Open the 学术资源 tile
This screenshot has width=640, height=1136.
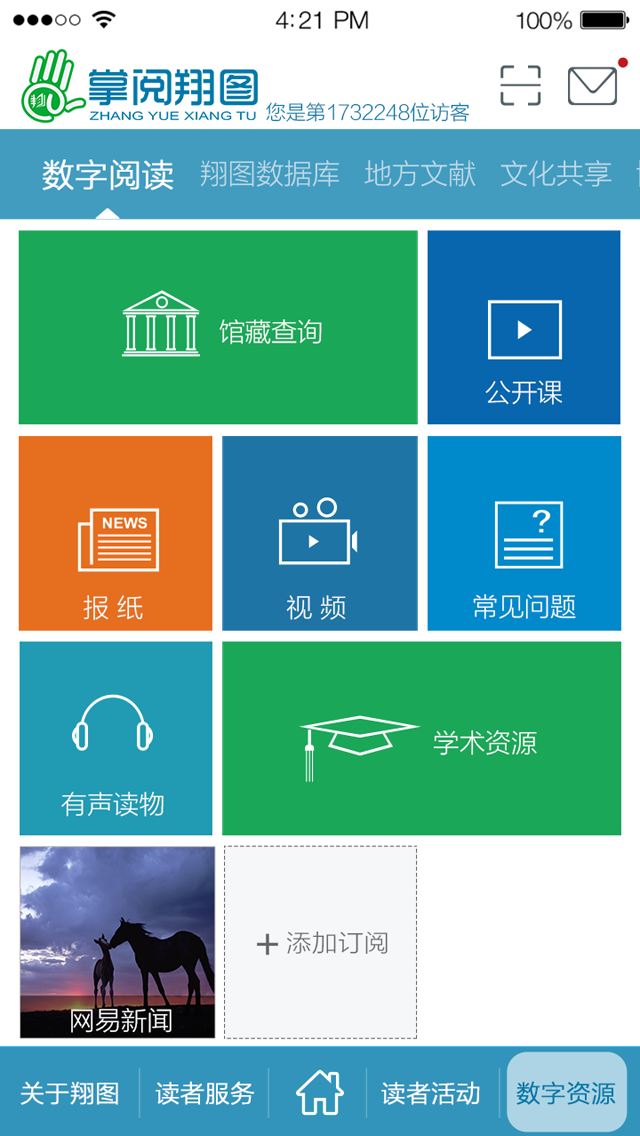pyautogui.click(x=421, y=739)
